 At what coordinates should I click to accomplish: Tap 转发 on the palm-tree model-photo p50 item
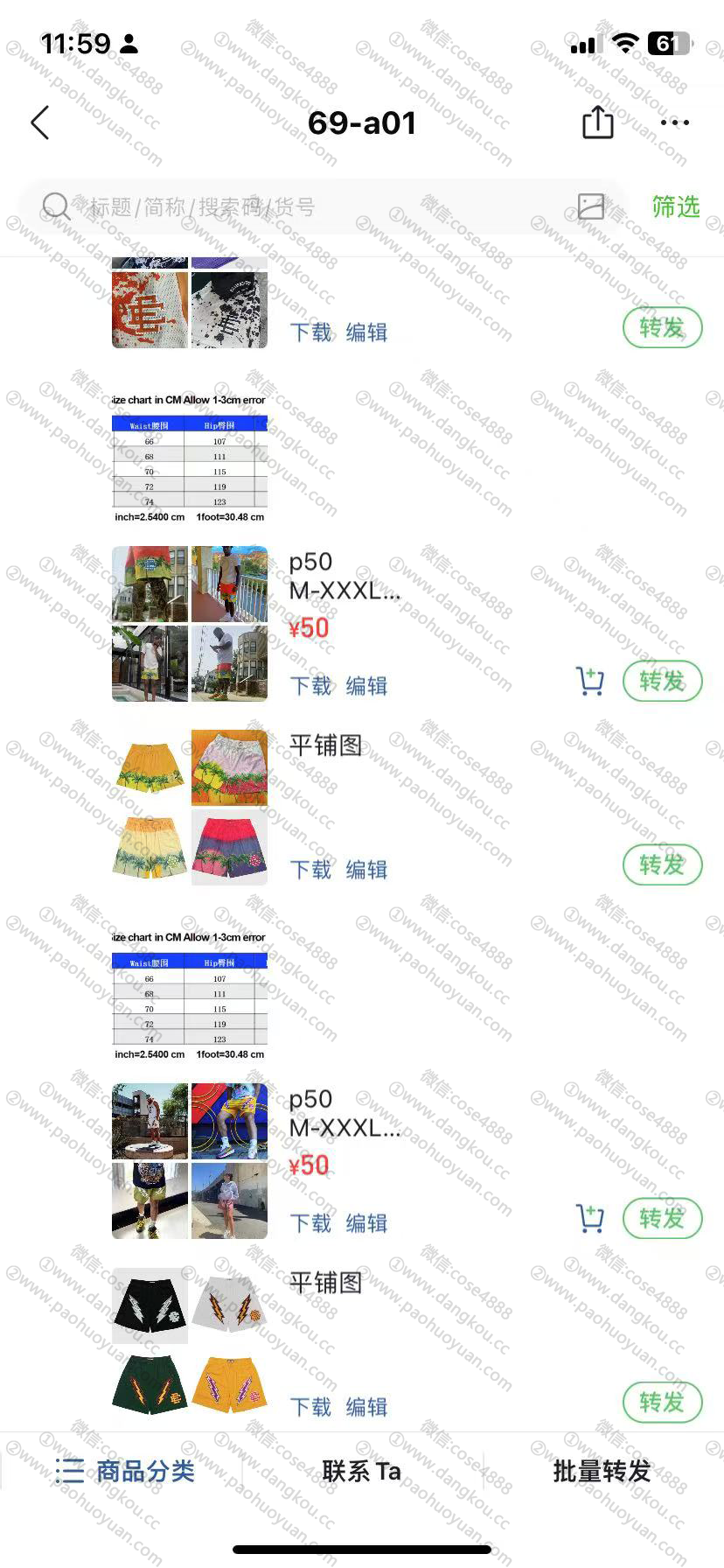[x=662, y=681]
